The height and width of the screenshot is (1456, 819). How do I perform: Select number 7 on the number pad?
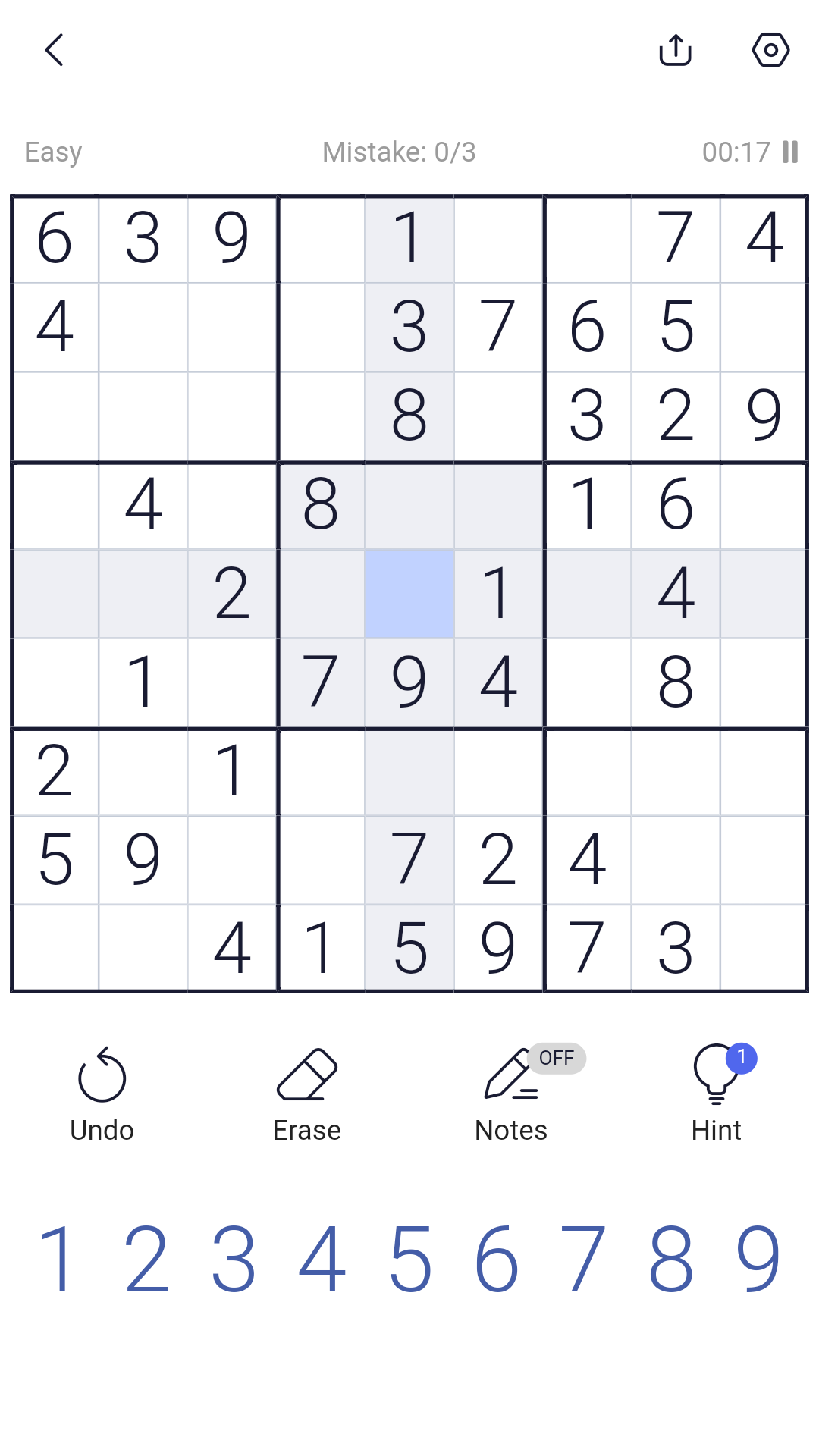[x=584, y=1260]
